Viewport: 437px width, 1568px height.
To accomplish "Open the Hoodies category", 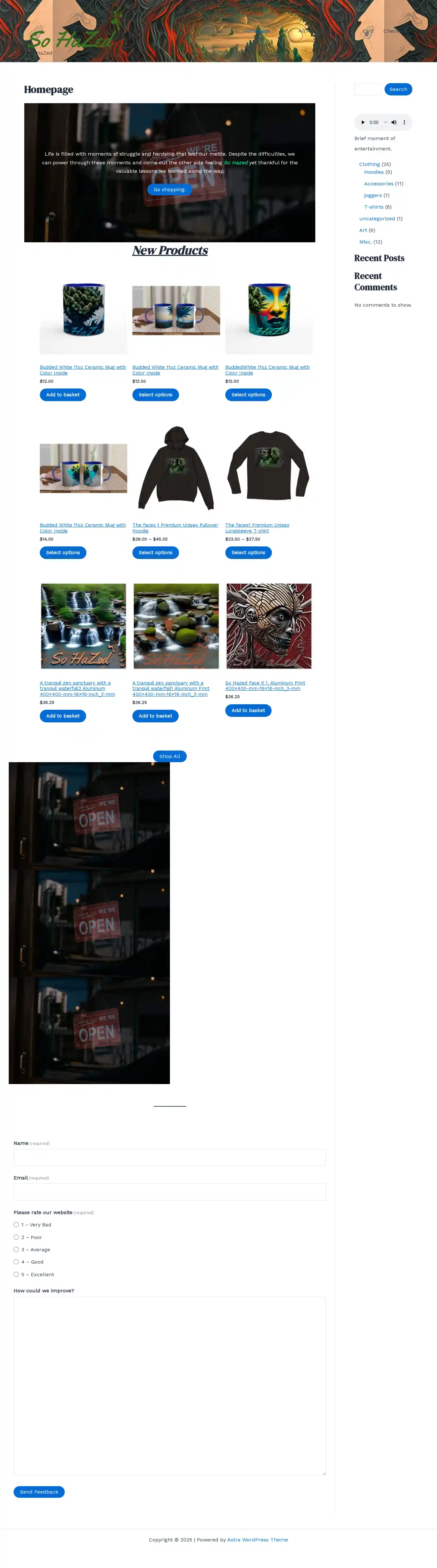I will tap(374, 172).
